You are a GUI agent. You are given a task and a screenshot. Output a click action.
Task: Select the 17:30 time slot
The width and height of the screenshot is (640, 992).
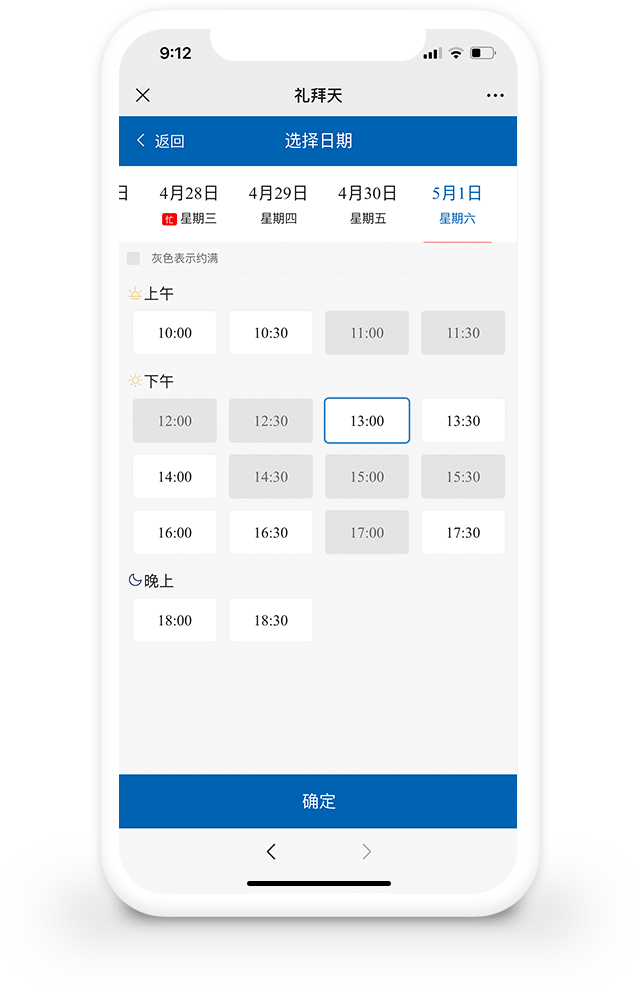463,533
